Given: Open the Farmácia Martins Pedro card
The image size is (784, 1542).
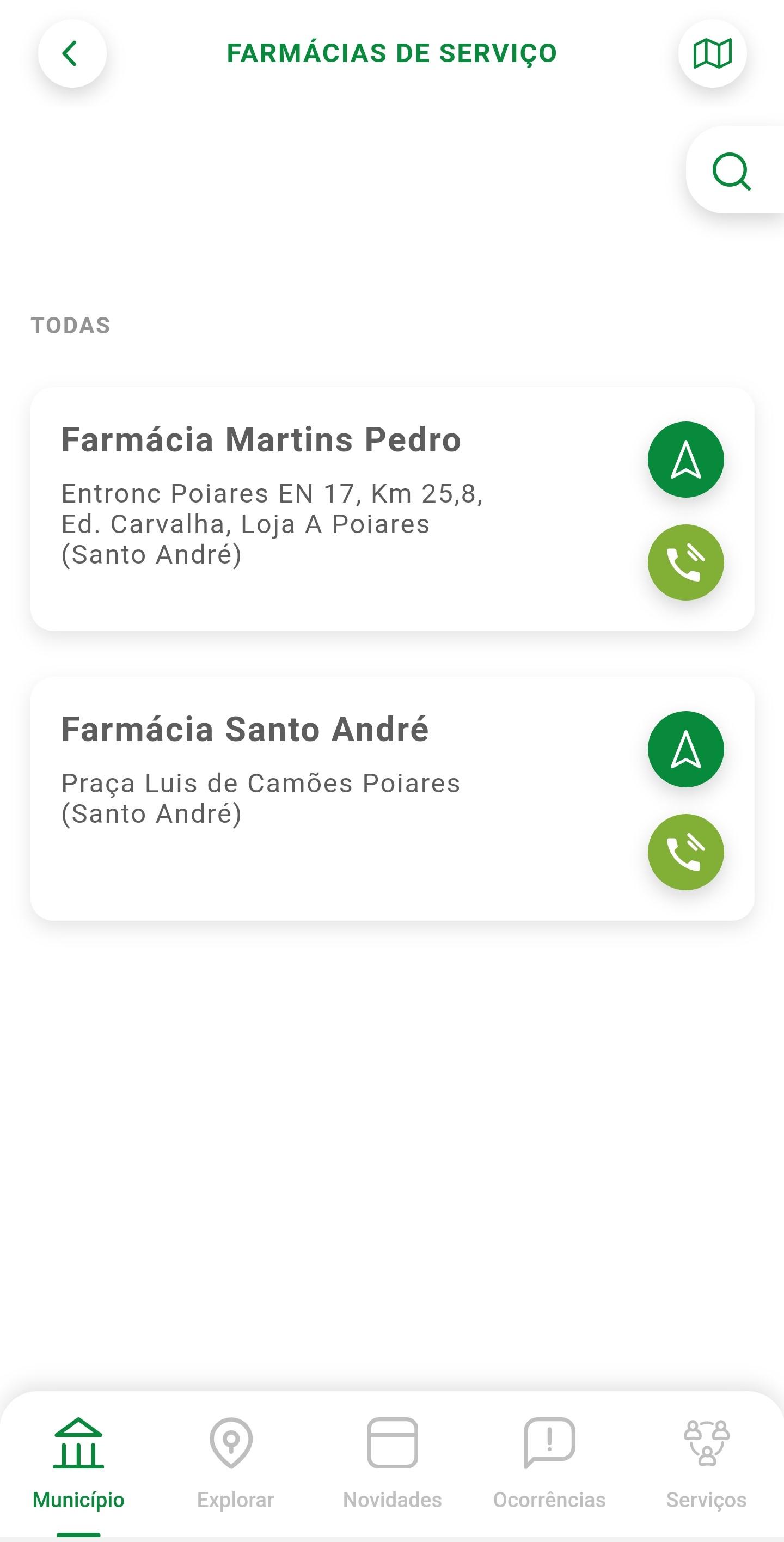Looking at the screenshot, I should click(x=392, y=509).
